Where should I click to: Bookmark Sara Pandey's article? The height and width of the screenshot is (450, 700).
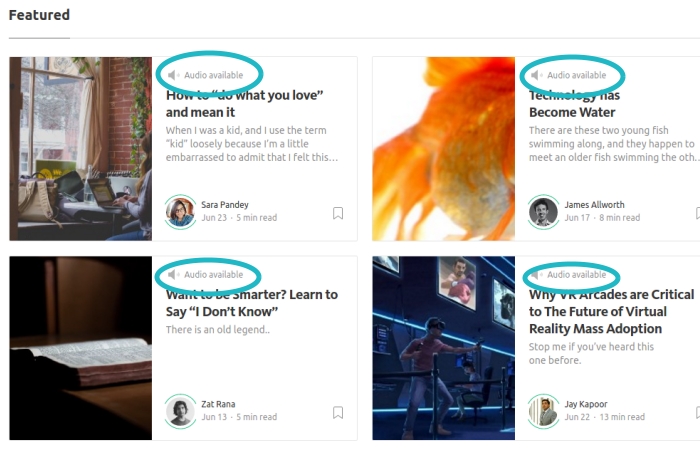pos(338,213)
